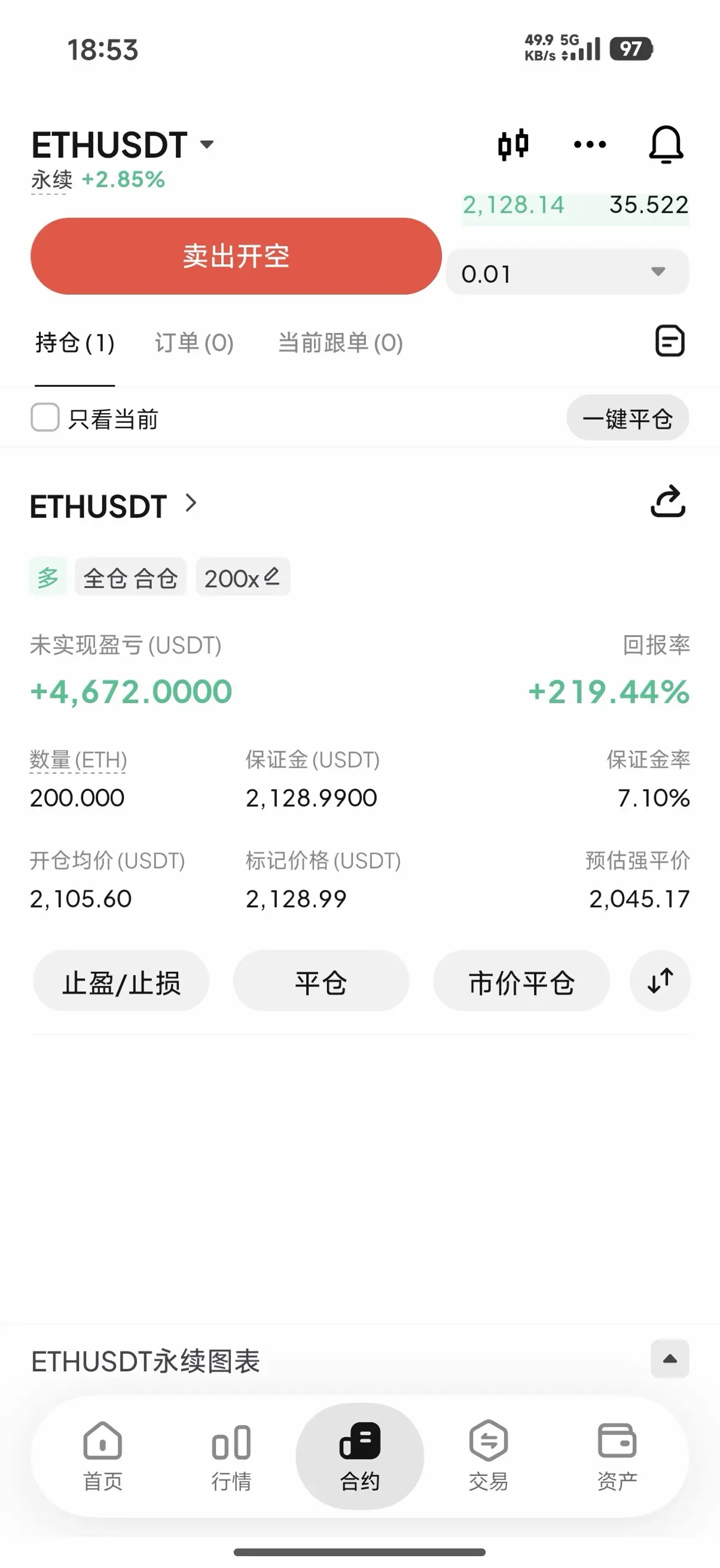Switch to the 当前跟单 (0) tab

pyautogui.click(x=340, y=343)
